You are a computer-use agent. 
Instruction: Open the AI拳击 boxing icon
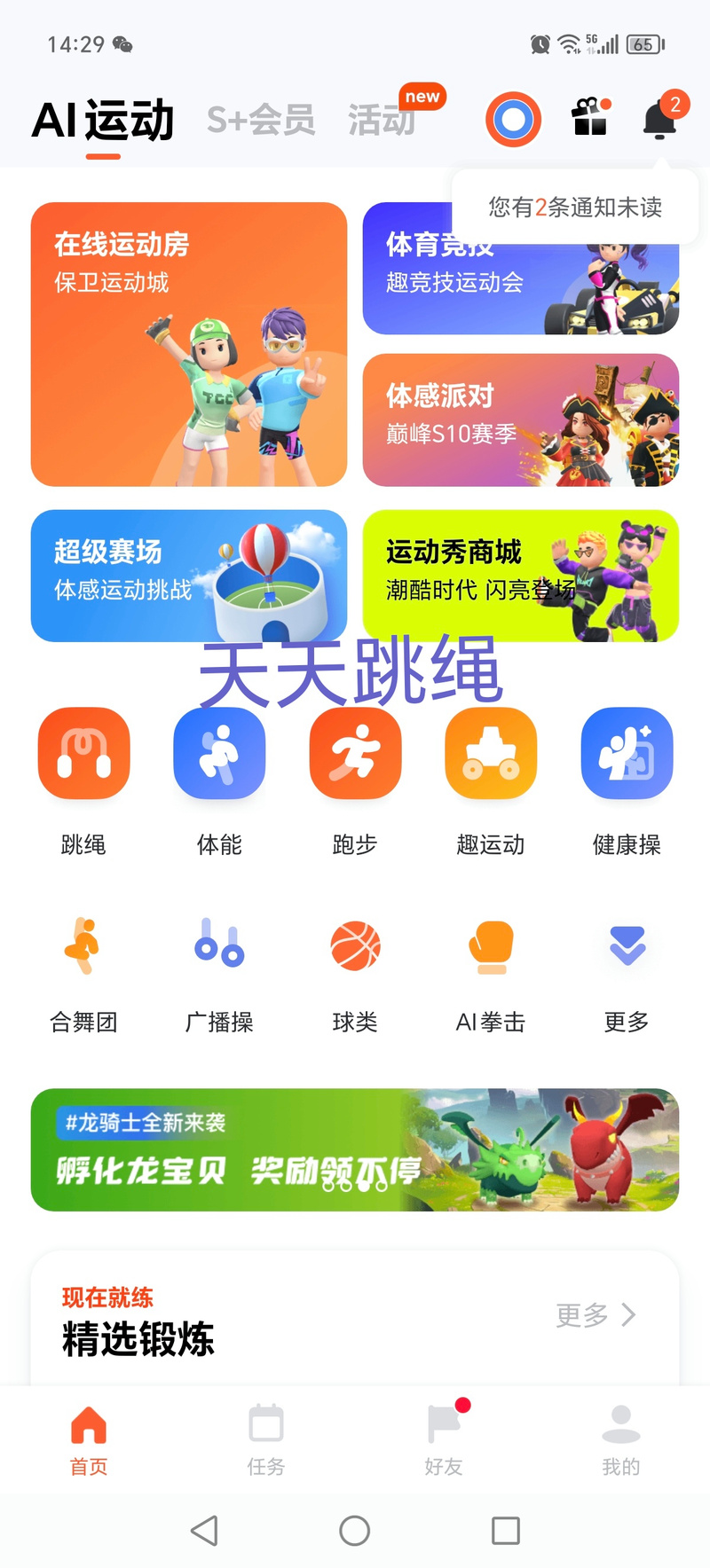490,946
